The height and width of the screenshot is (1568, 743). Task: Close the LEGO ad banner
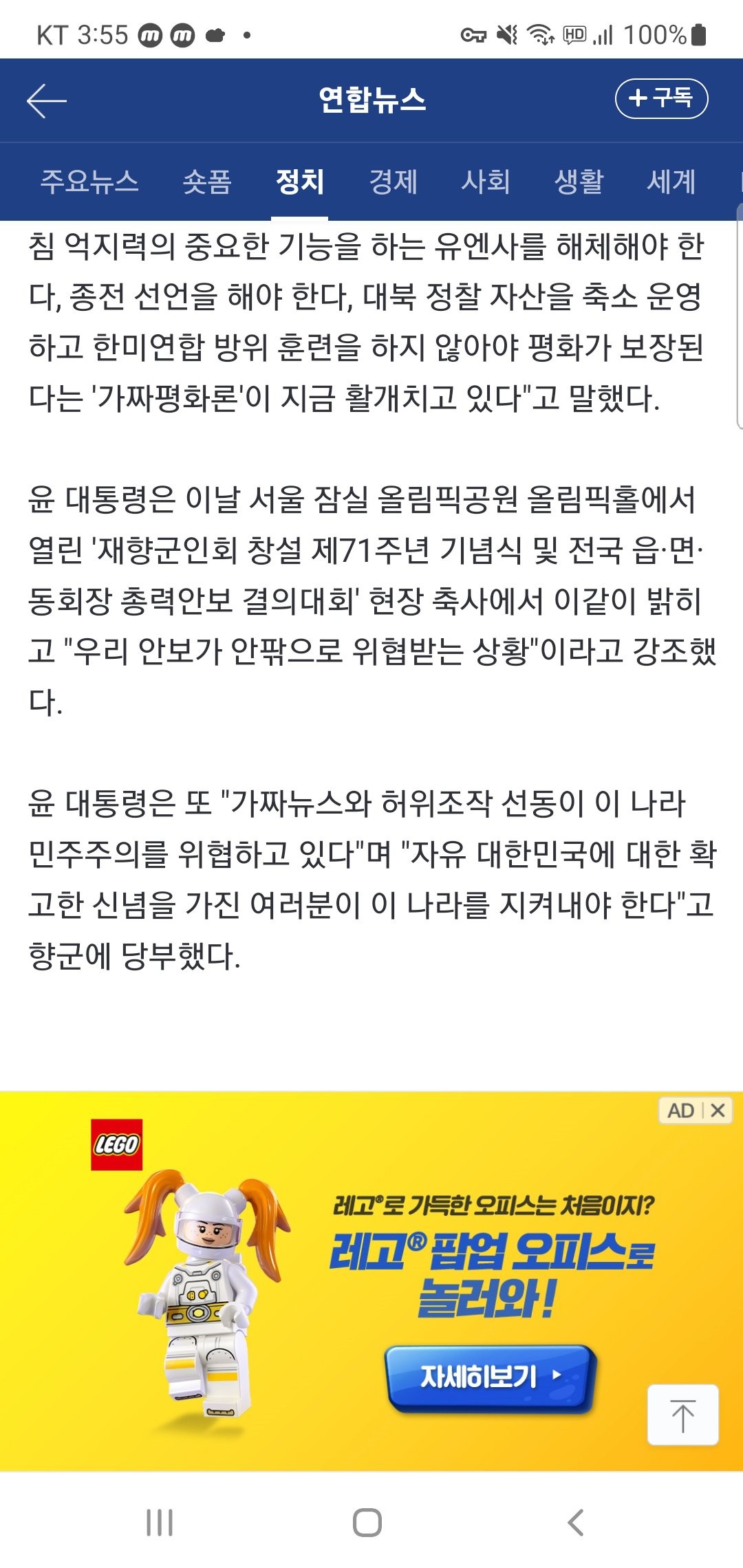point(718,1110)
